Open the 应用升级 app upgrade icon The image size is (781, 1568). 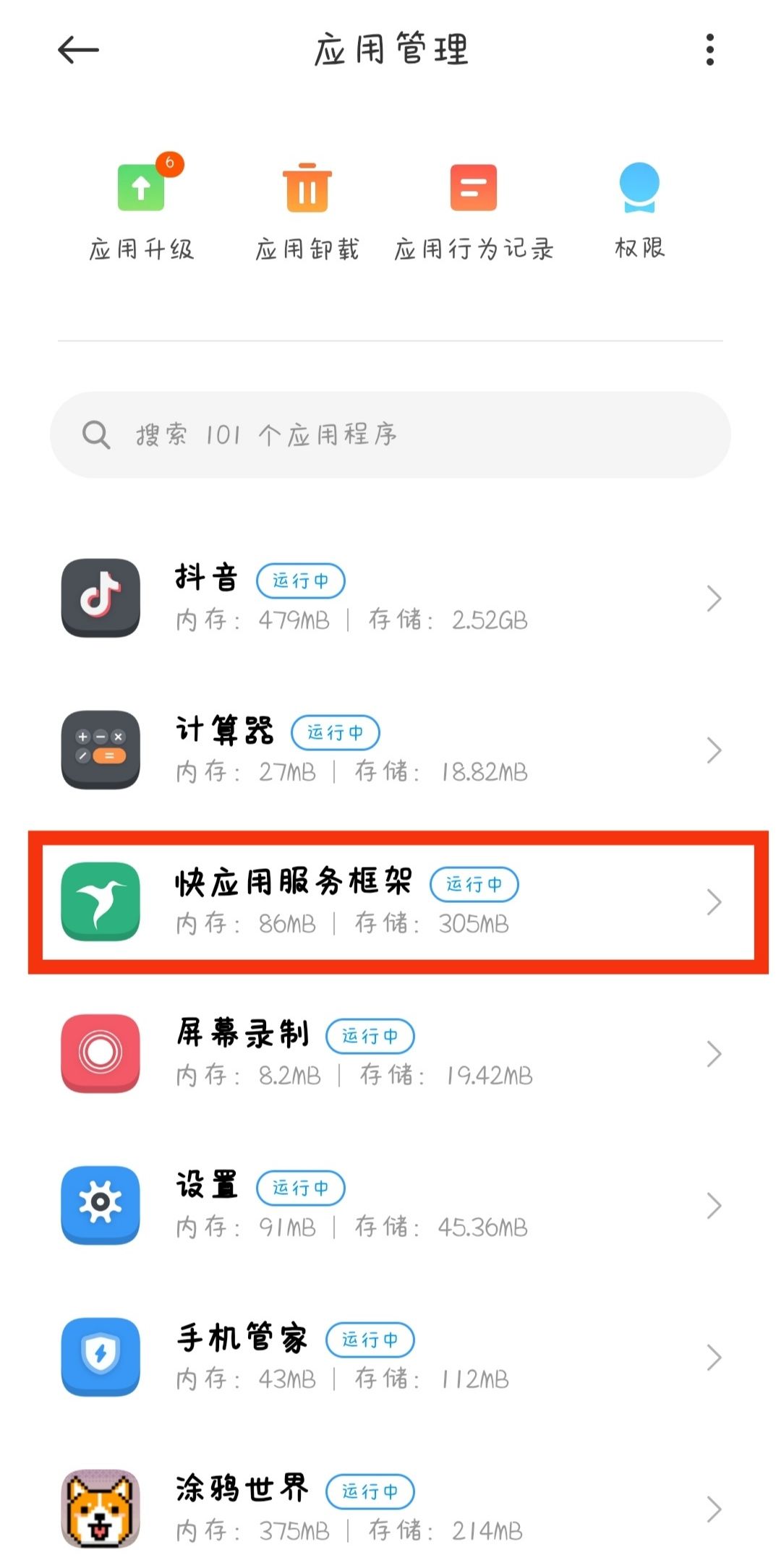[140, 188]
